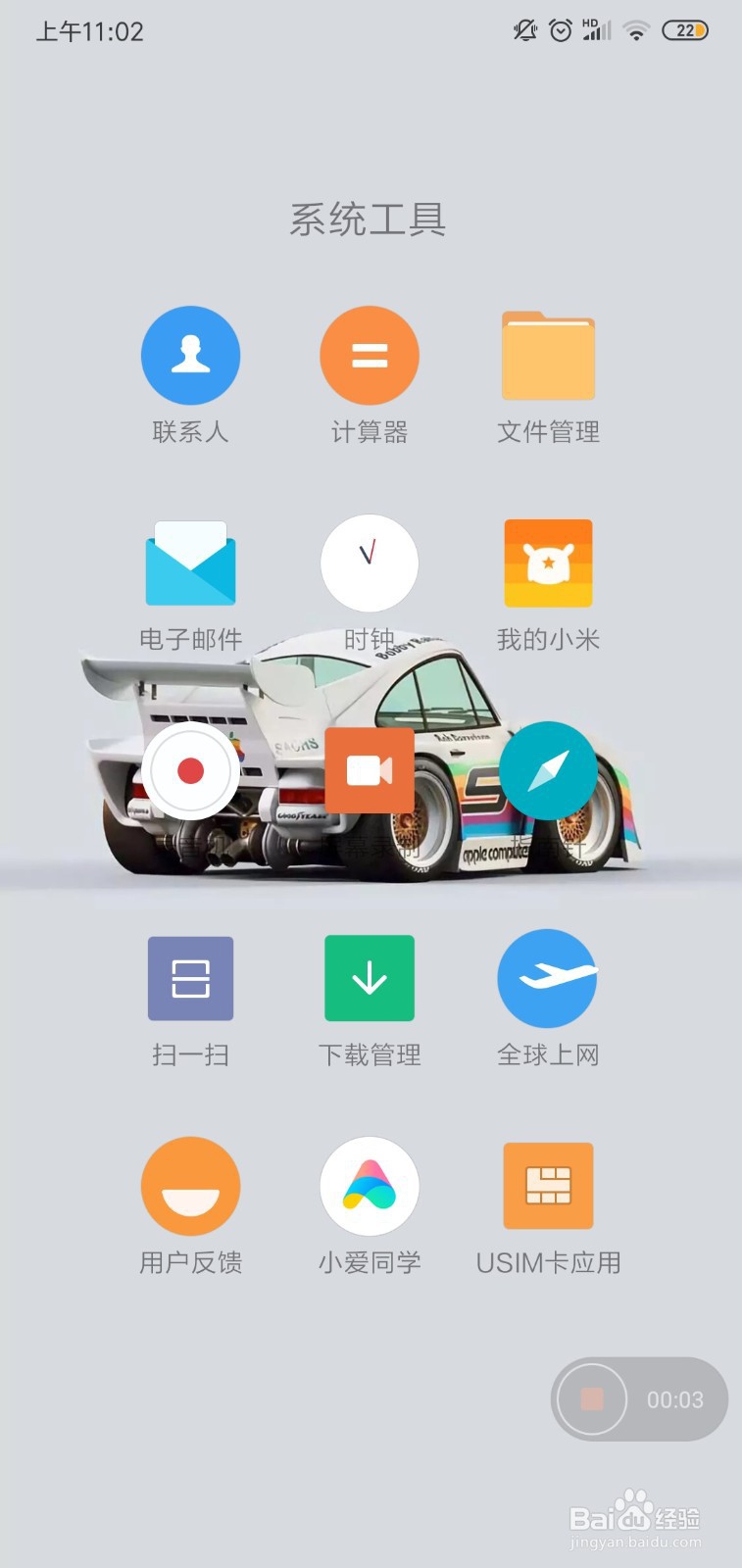The image size is (742, 1568).
Task: Open the Compass app
Action: click(x=548, y=771)
